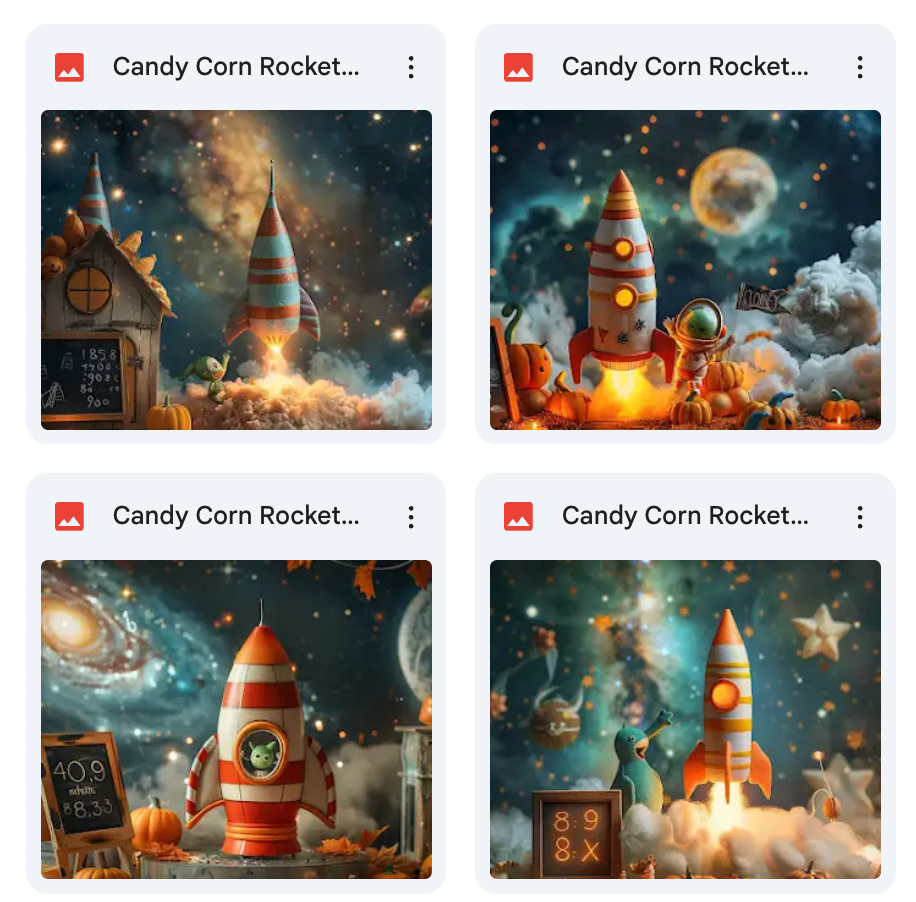Screen dimensions: 916x902
Task: Open more options for the wooden house file
Action: point(411,68)
